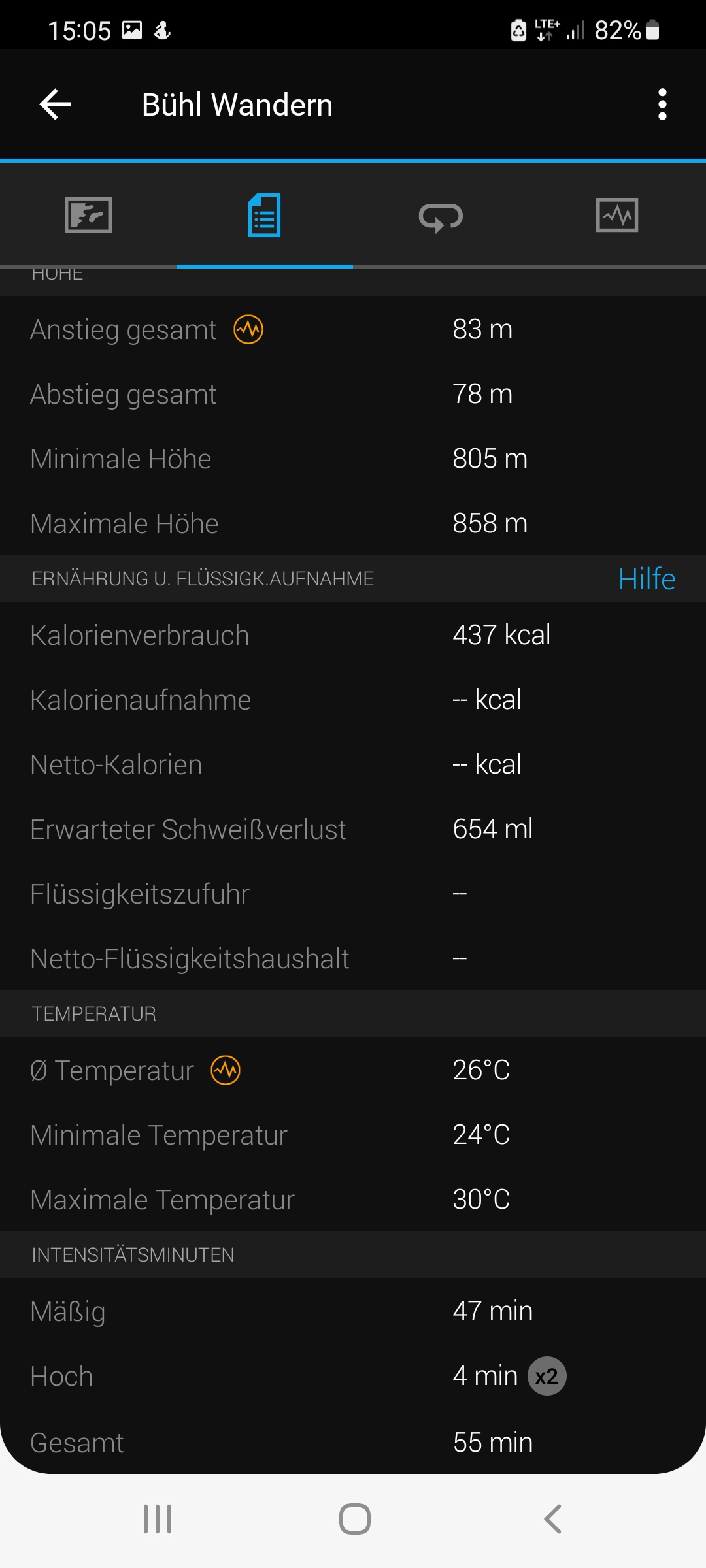Tap the chart icon beside Anstieg gesamt
The height and width of the screenshot is (1568, 706).
tap(248, 329)
